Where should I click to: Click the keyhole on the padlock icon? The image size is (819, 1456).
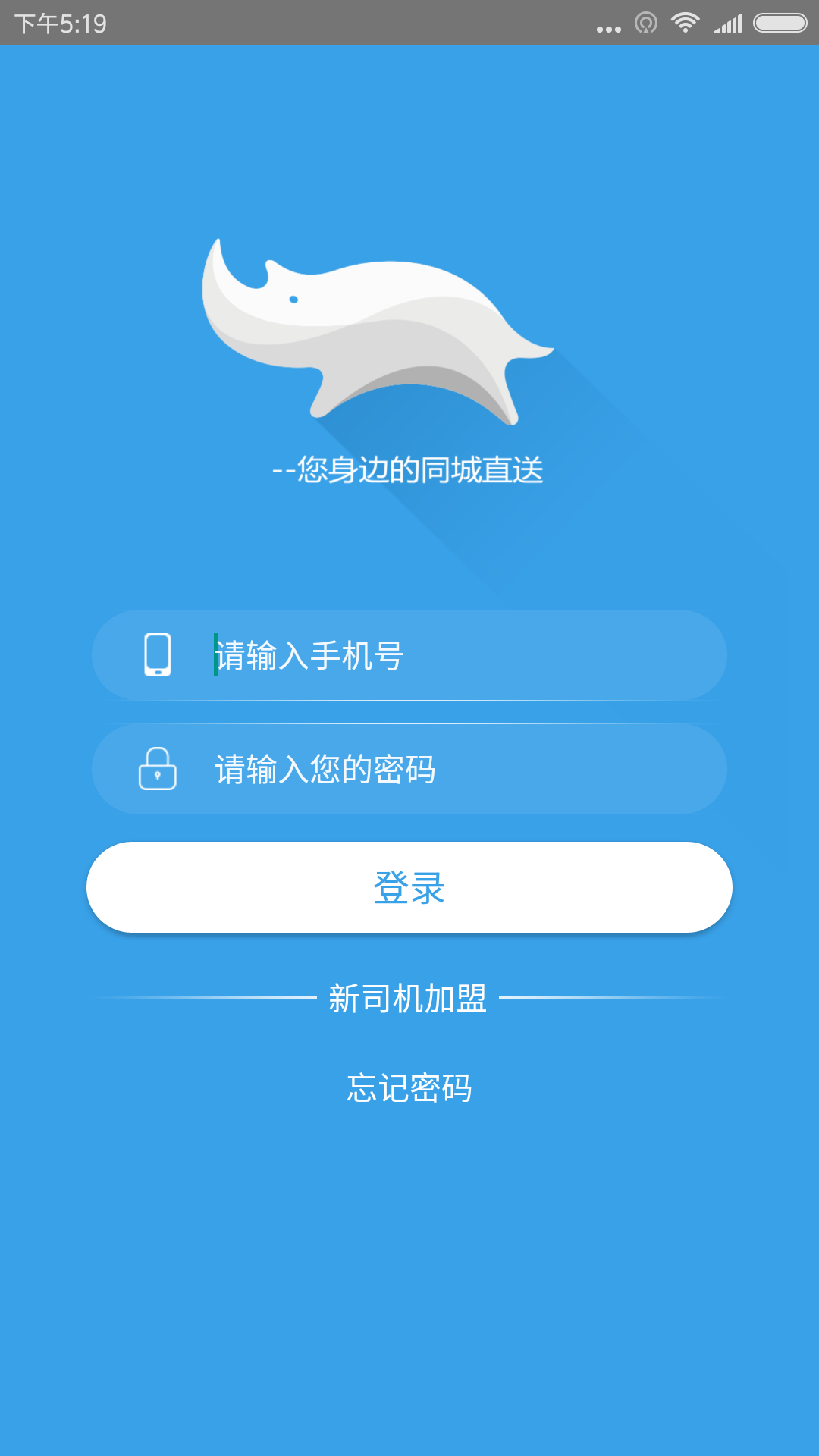point(158,775)
